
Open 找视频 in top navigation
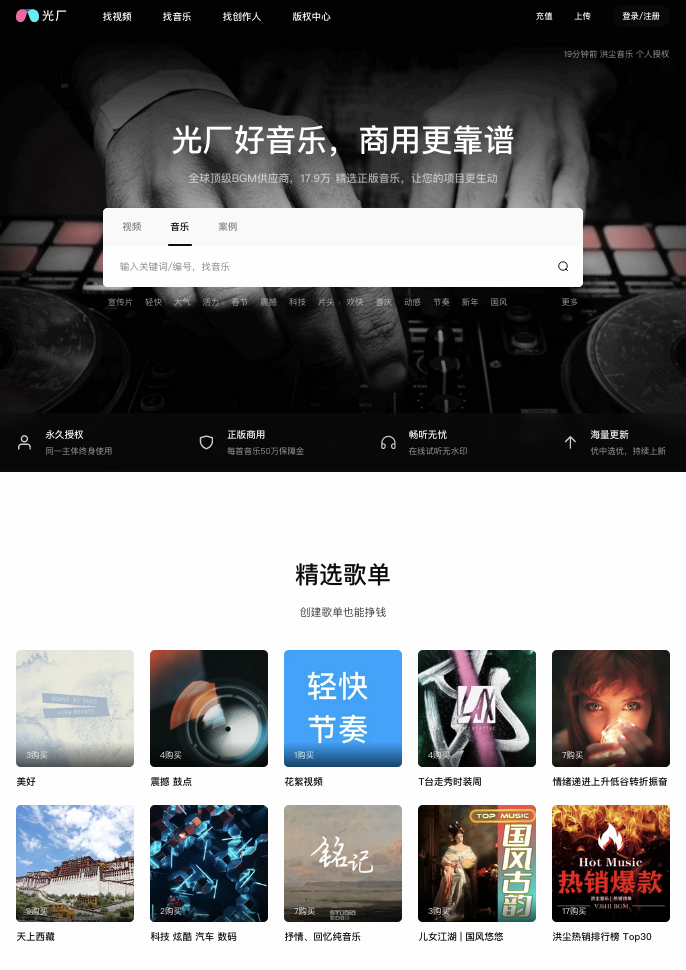point(117,17)
